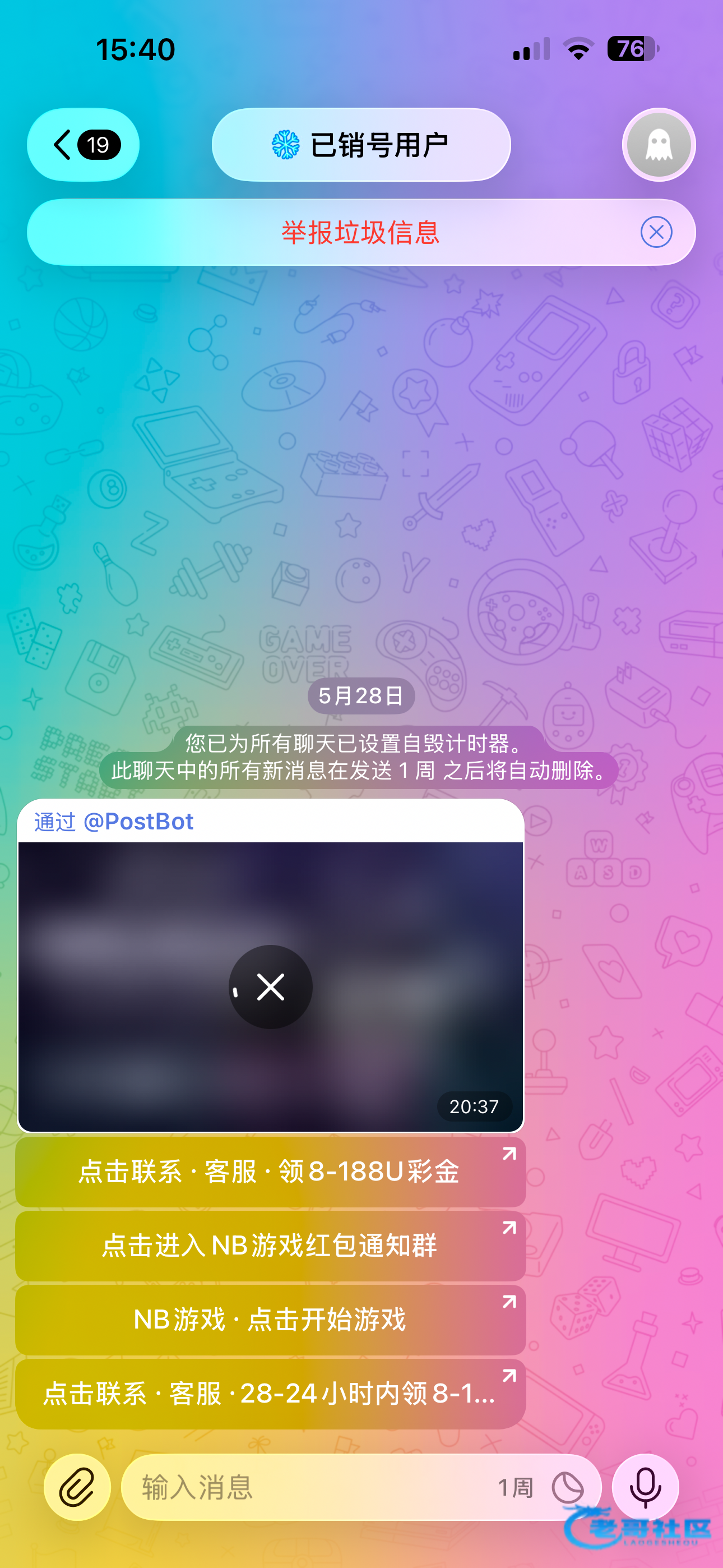723x1568 pixels.
Task: Open the attachment paperclip
Action: pyautogui.click(x=77, y=1487)
